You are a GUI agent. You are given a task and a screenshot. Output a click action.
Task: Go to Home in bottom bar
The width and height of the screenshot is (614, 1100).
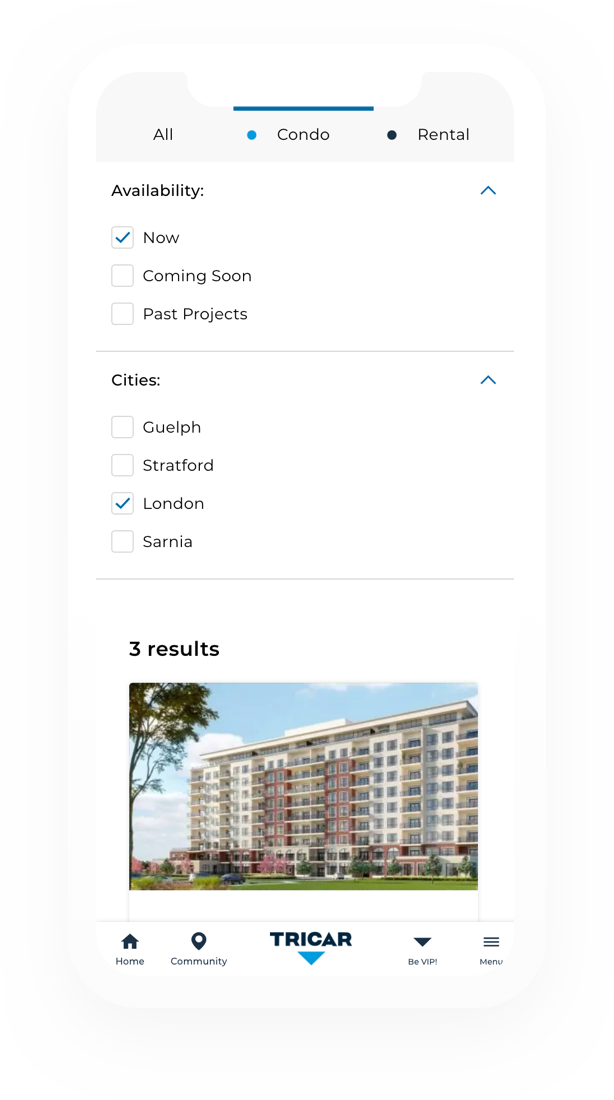click(x=130, y=948)
